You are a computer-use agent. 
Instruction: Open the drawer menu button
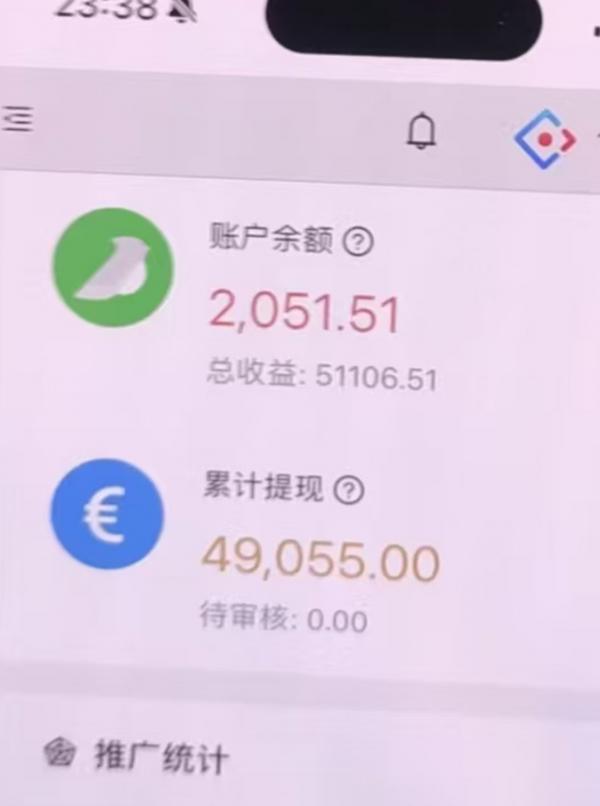(16, 119)
